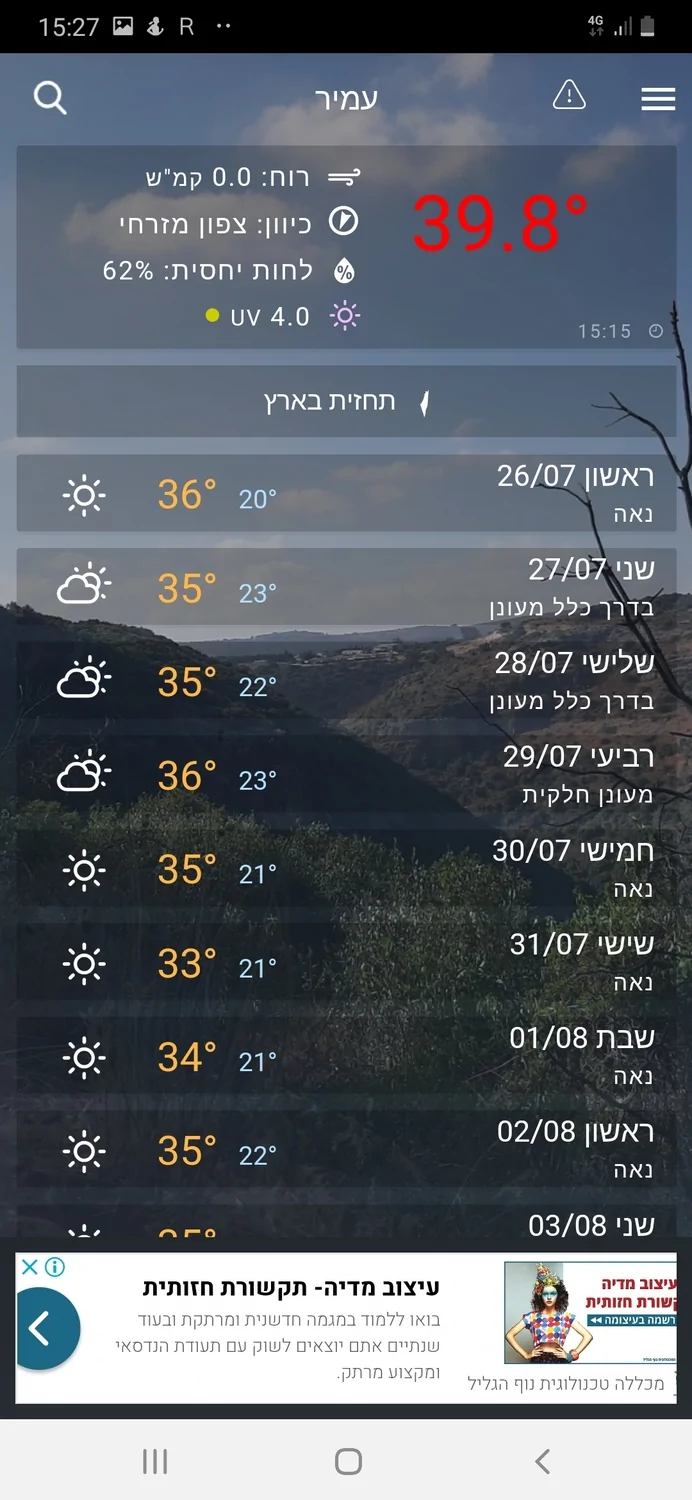Open the עיצוב מדיה ad image
The height and width of the screenshot is (1500, 692).
coord(588,1313)
